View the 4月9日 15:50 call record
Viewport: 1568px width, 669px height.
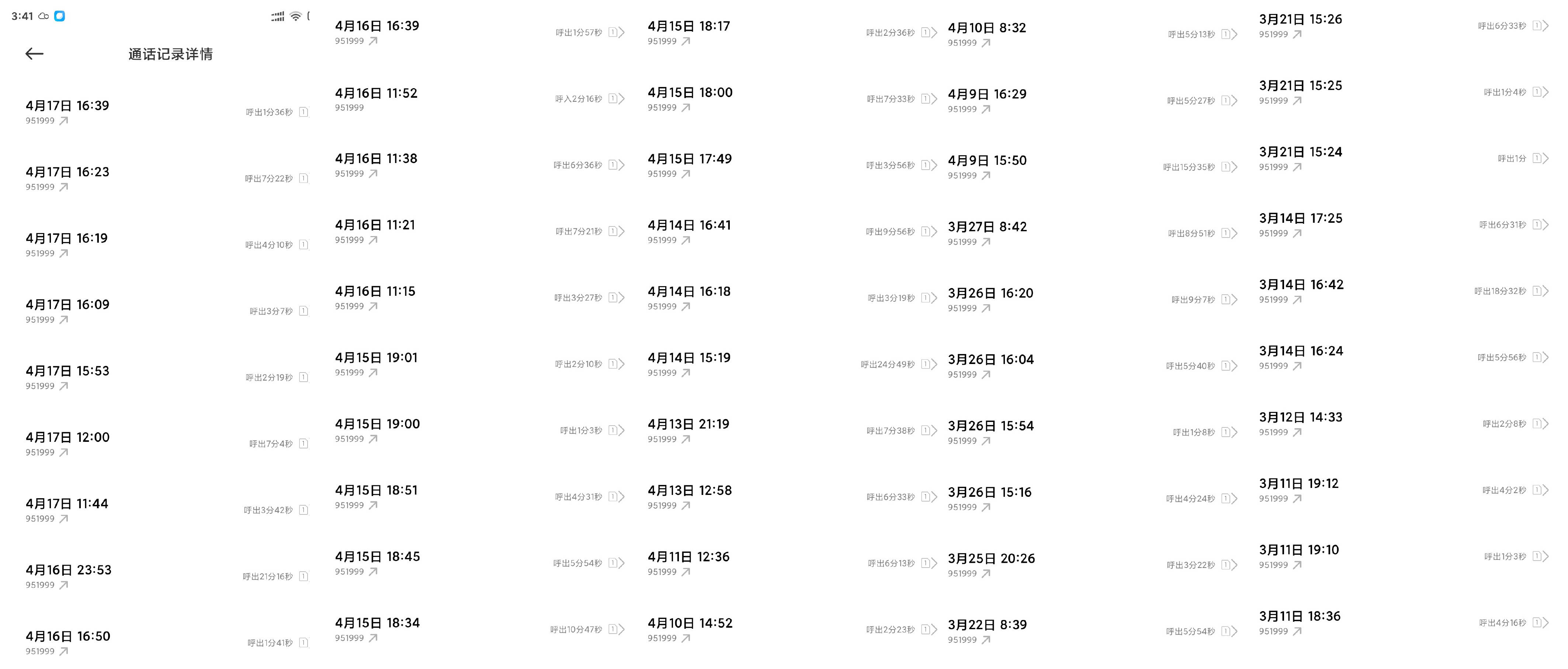pos(1092,167)
